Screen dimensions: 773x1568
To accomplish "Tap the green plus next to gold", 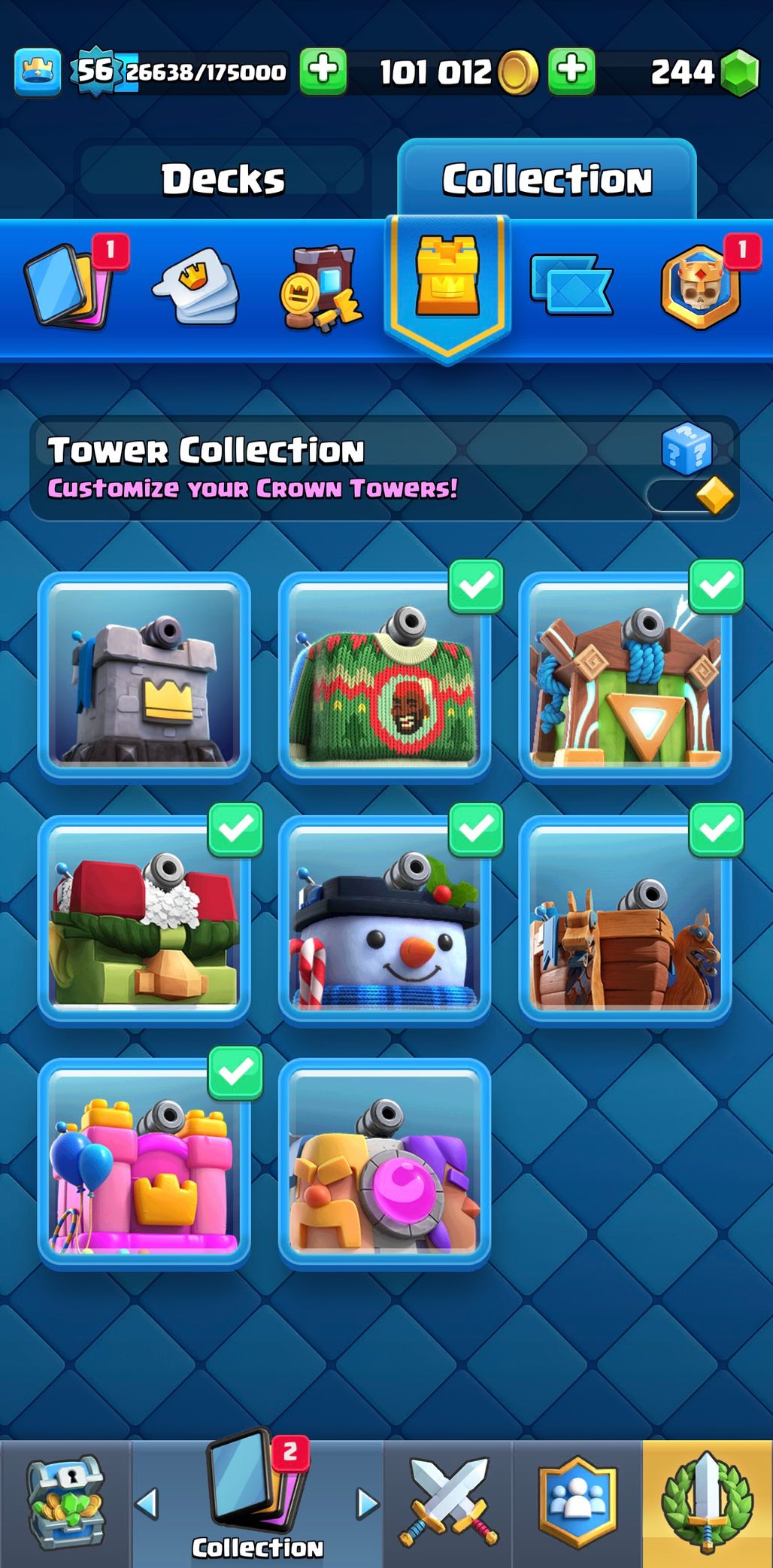I will pyautogui.click(x=571, y=71).
